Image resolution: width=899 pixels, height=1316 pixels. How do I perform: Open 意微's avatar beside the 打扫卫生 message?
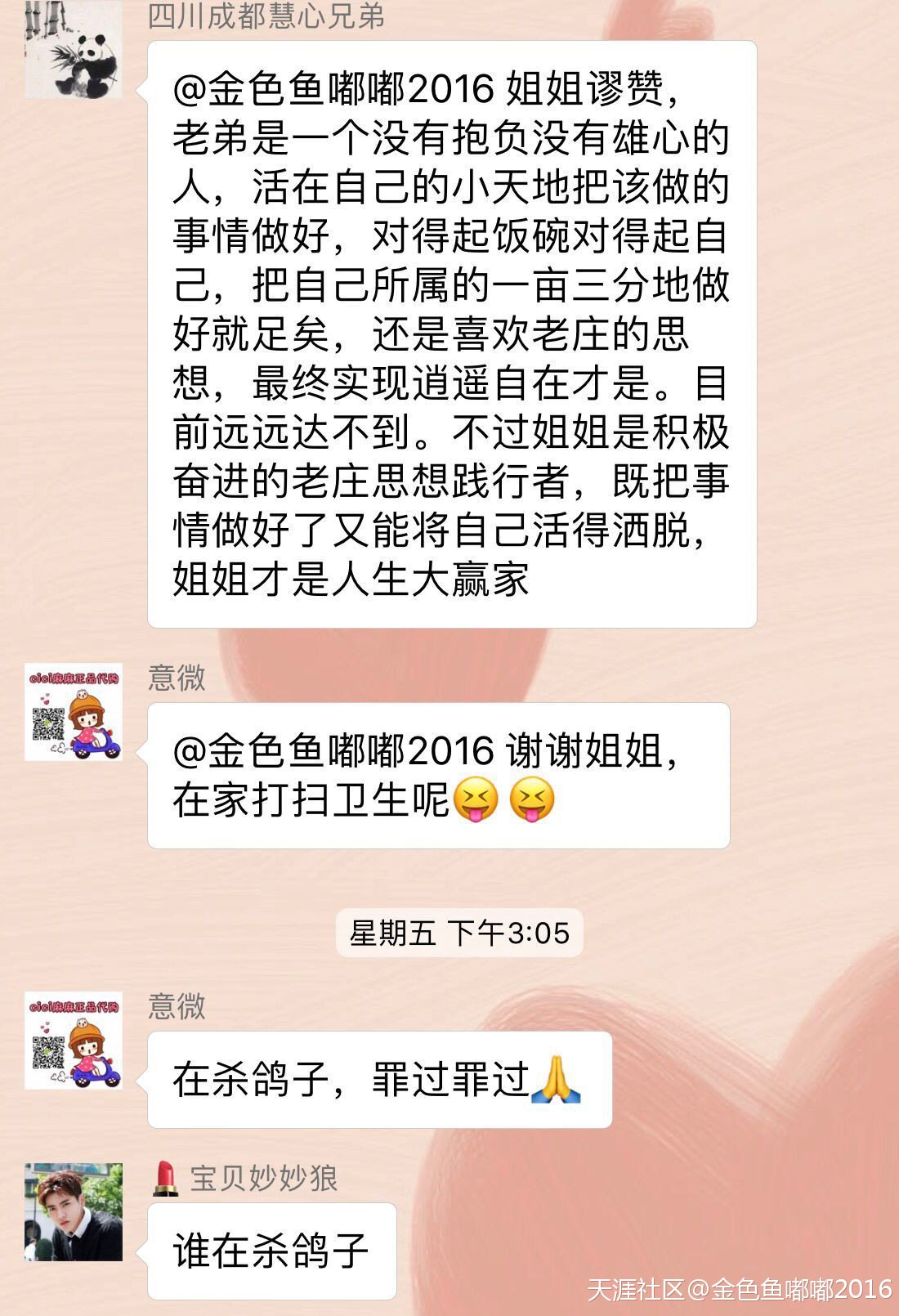(x=74, y=712)
